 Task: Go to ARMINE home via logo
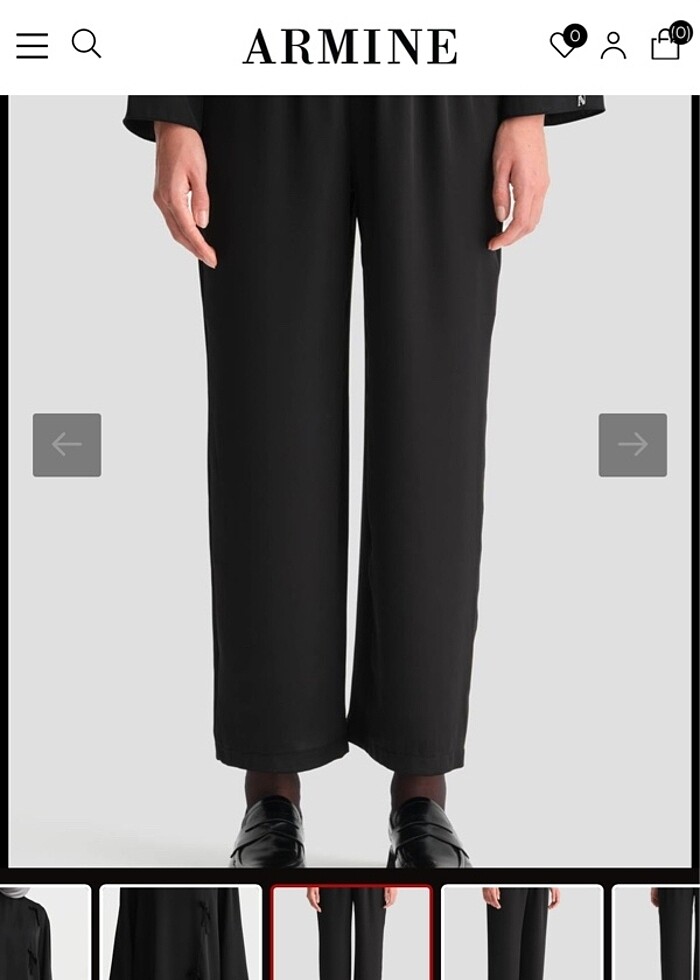coord(350,47)
